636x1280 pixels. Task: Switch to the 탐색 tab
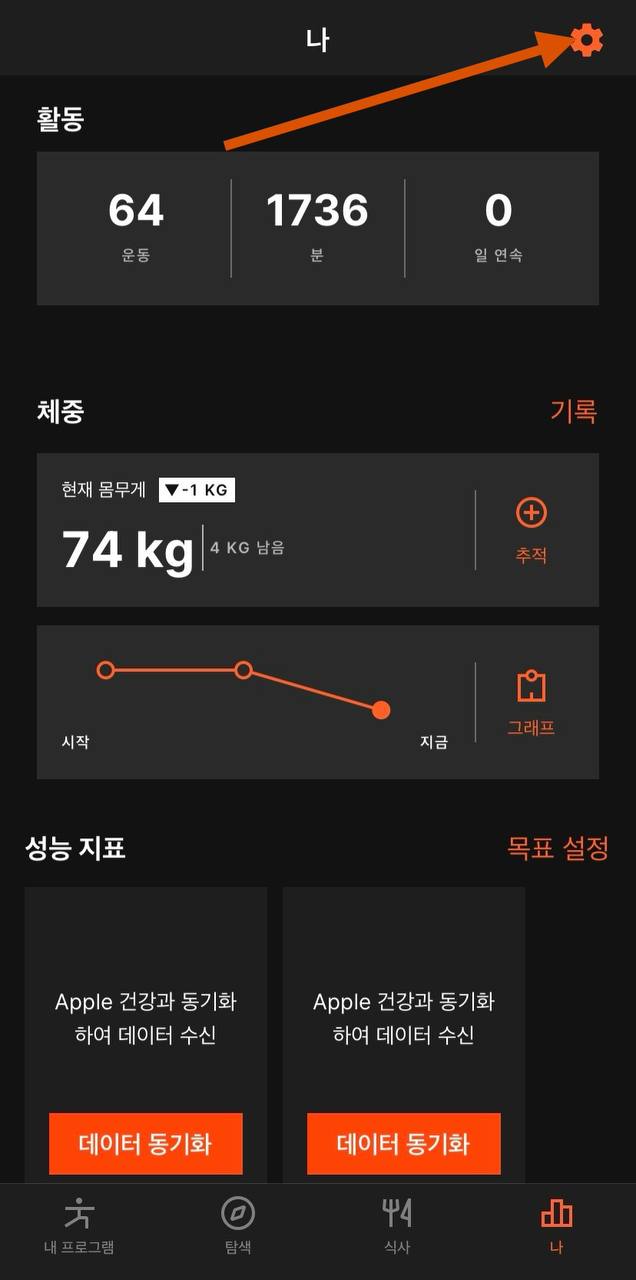(238, 1226)
